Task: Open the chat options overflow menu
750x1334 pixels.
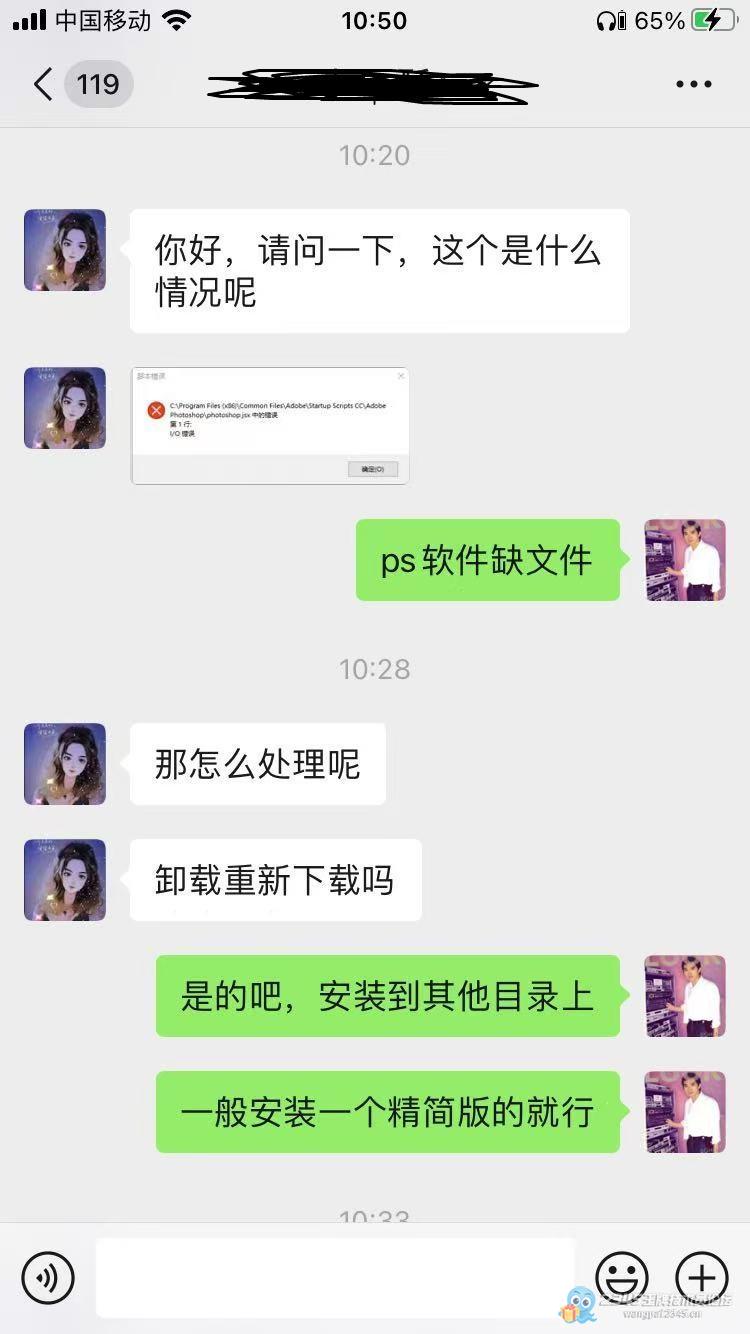Action: point(693,85)
